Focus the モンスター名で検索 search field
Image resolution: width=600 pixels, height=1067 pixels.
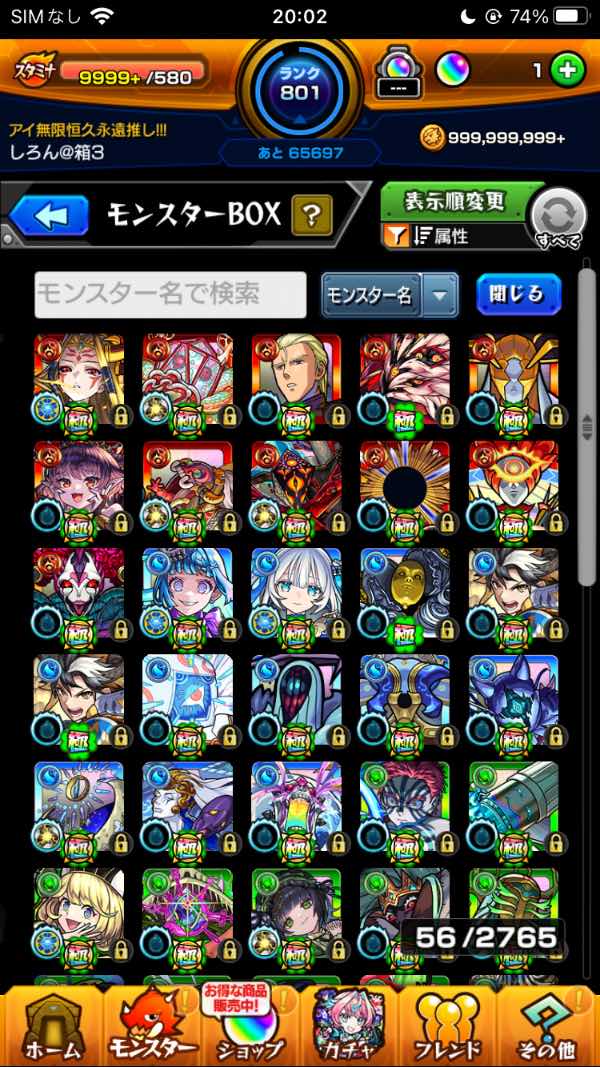[x=170, y=294]
